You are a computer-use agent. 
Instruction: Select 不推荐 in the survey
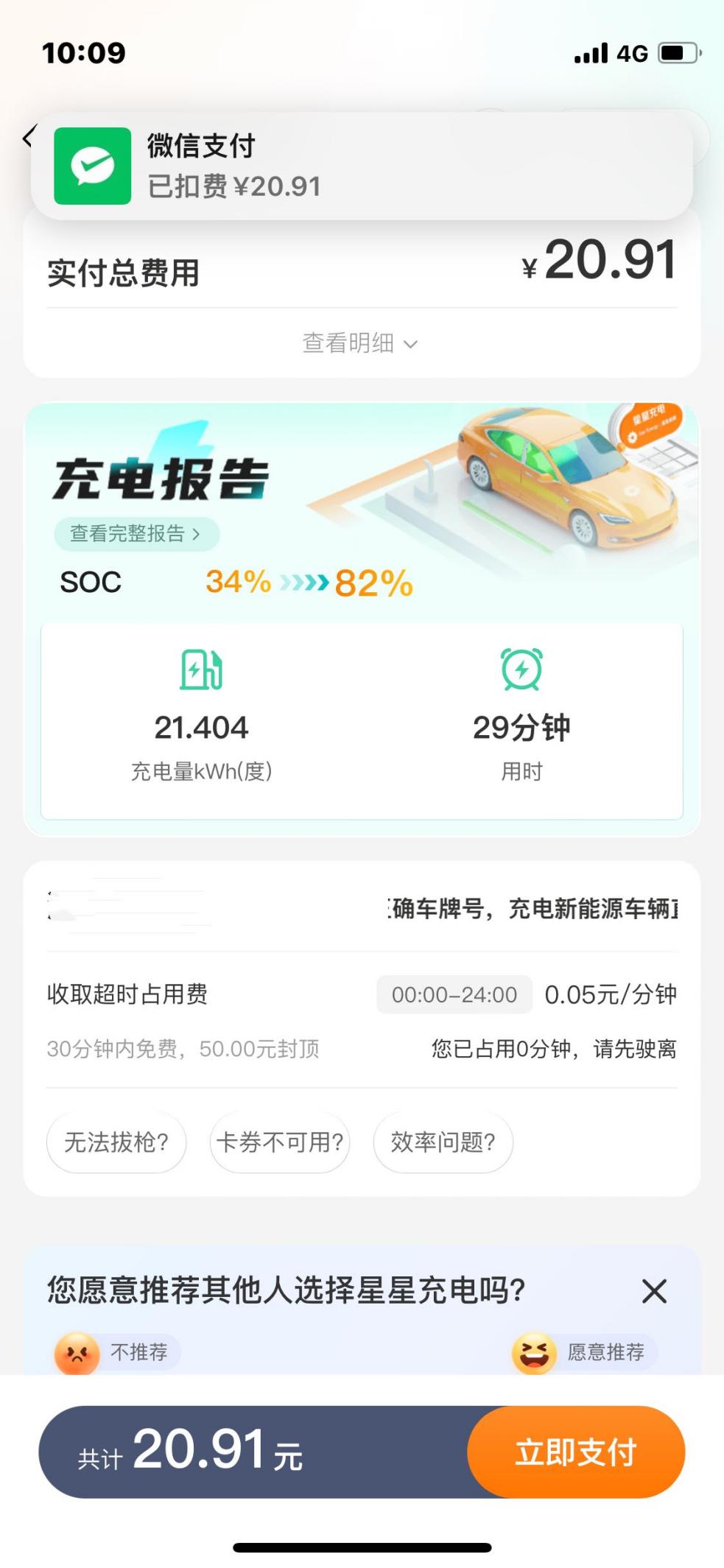(x=118, y=1353)
